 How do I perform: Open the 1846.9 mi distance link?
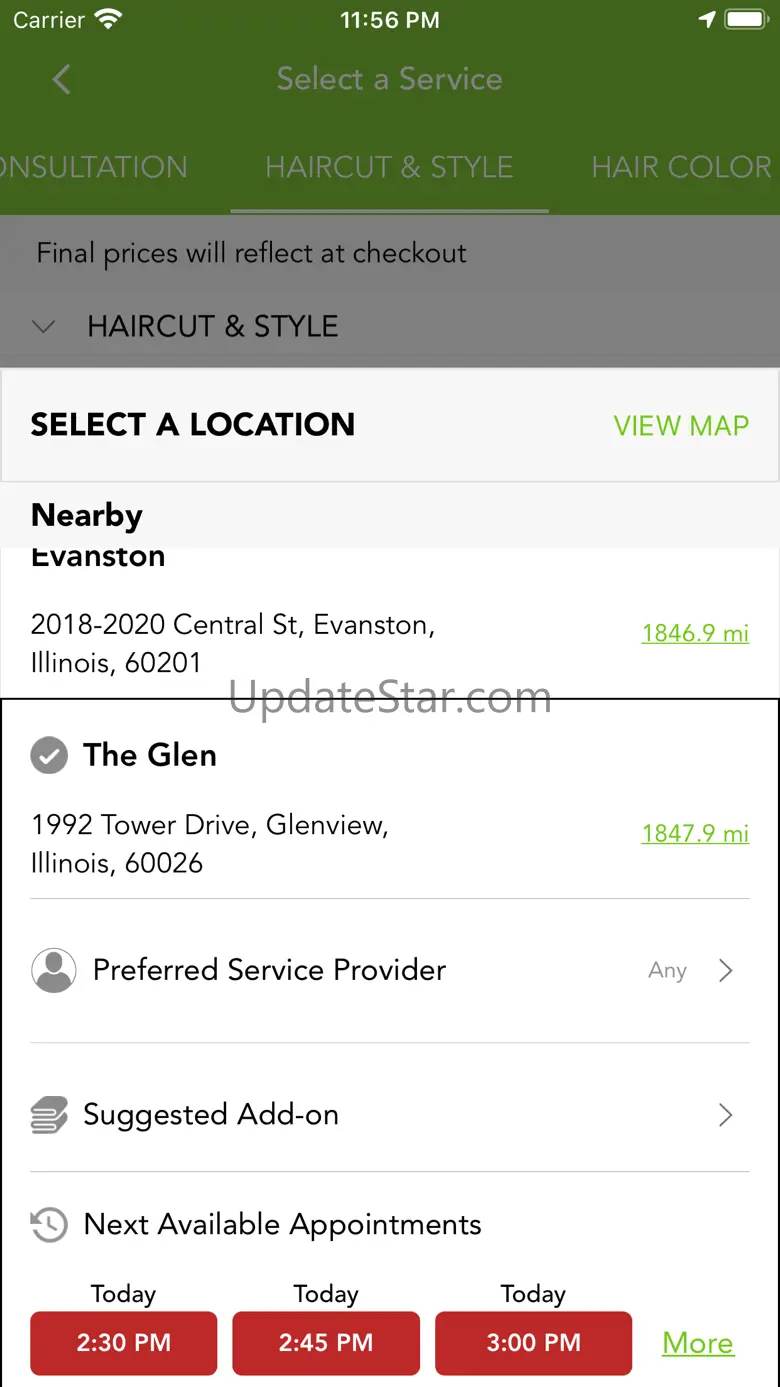695,633
